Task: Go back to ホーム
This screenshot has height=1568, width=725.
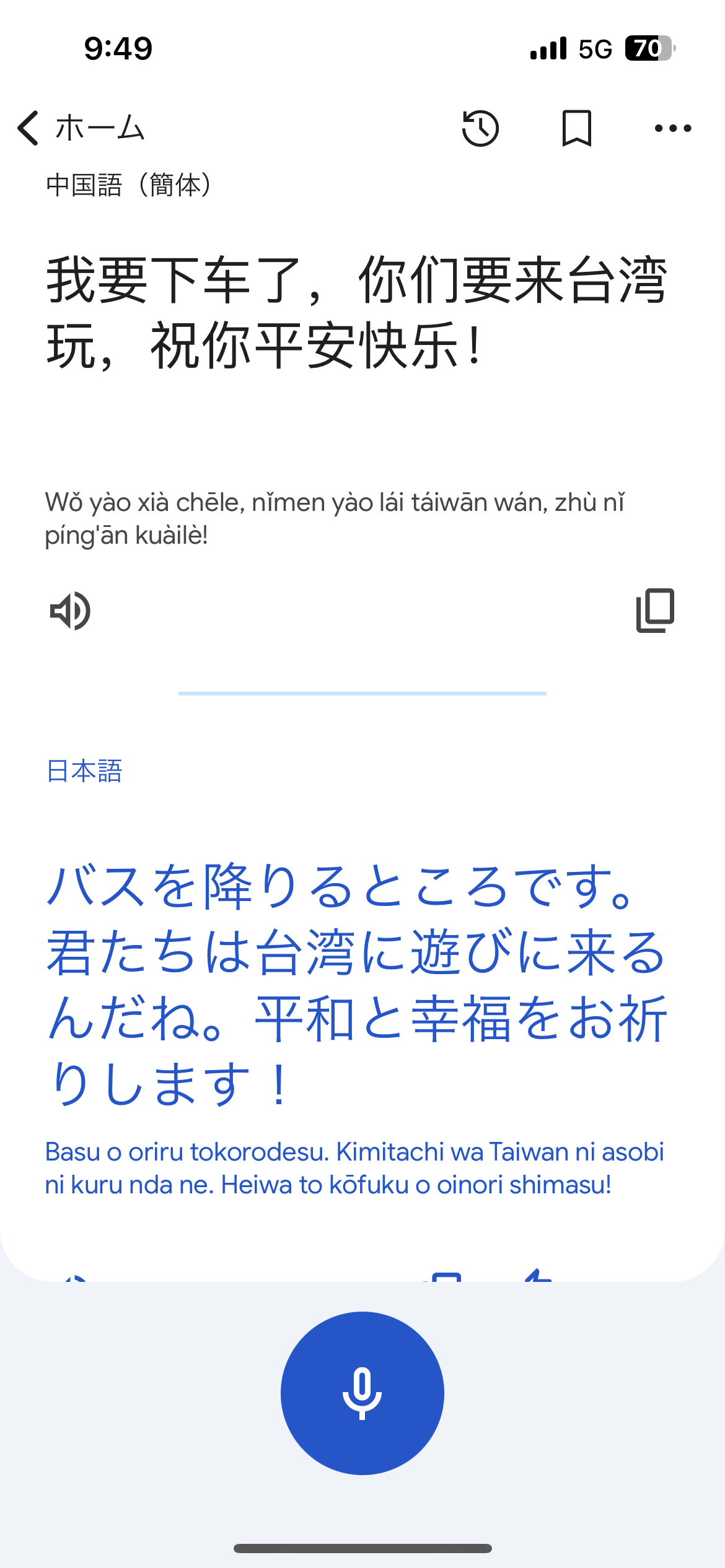Action: click(81, 128)
